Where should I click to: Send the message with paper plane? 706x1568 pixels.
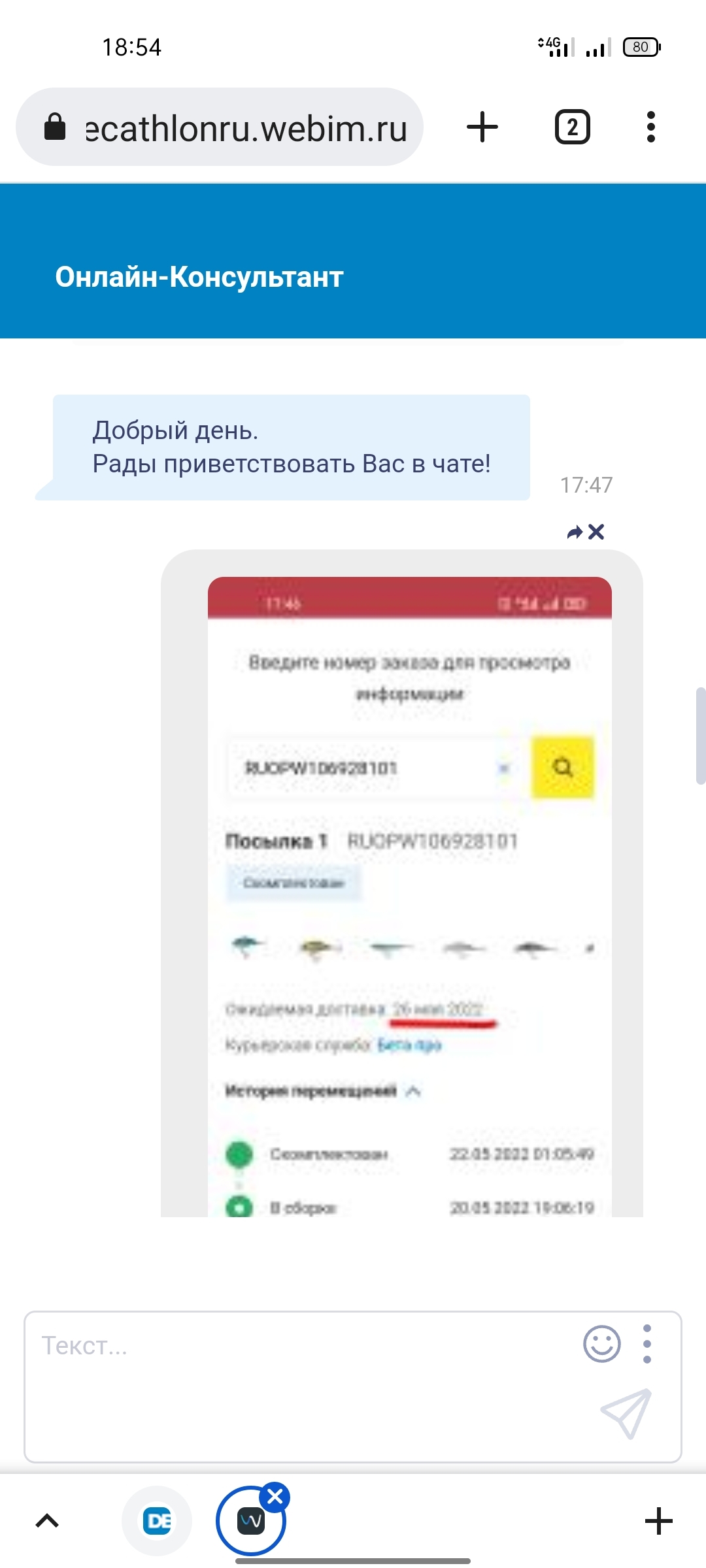[x=626, y=1413]
